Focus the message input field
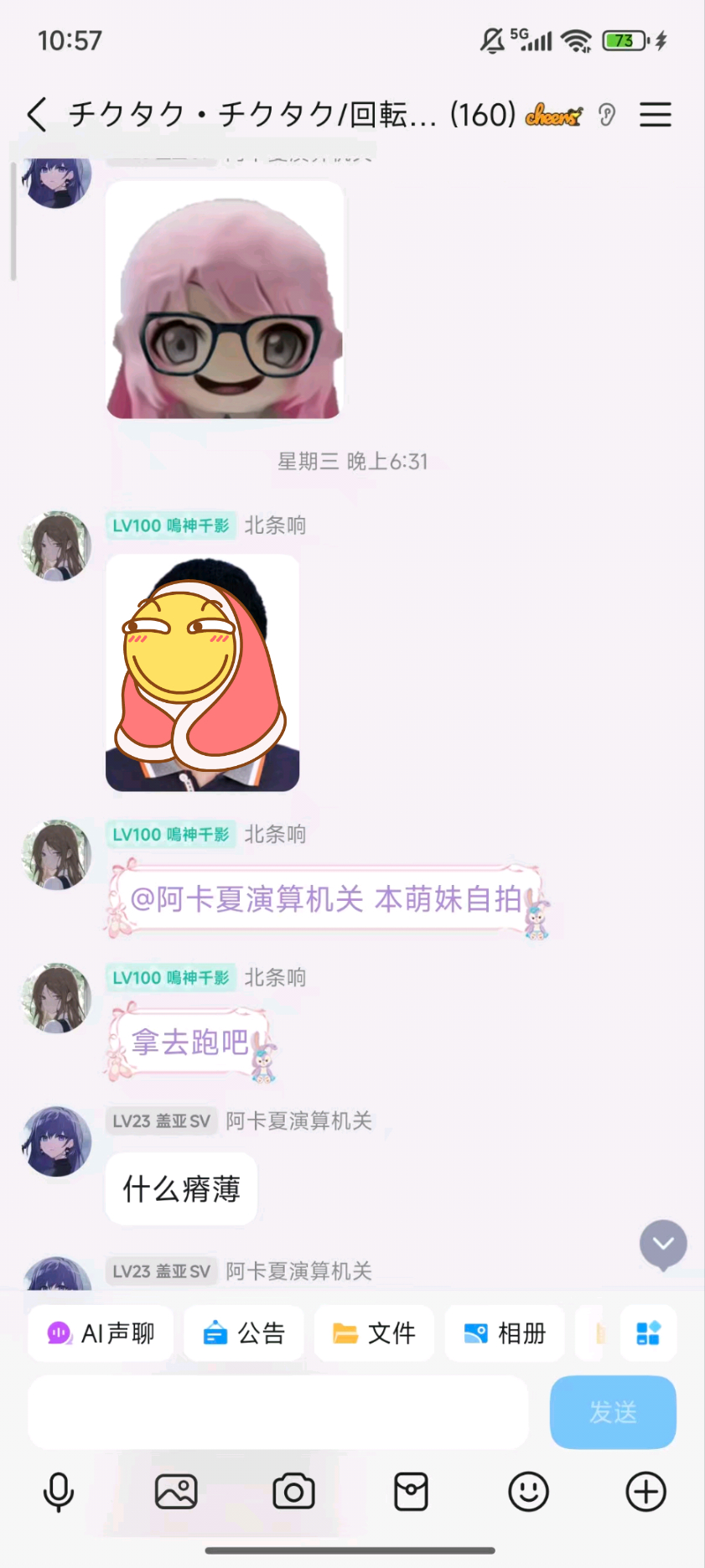The height and width of the screenshot is (1568, 705). click(278, 1412)
